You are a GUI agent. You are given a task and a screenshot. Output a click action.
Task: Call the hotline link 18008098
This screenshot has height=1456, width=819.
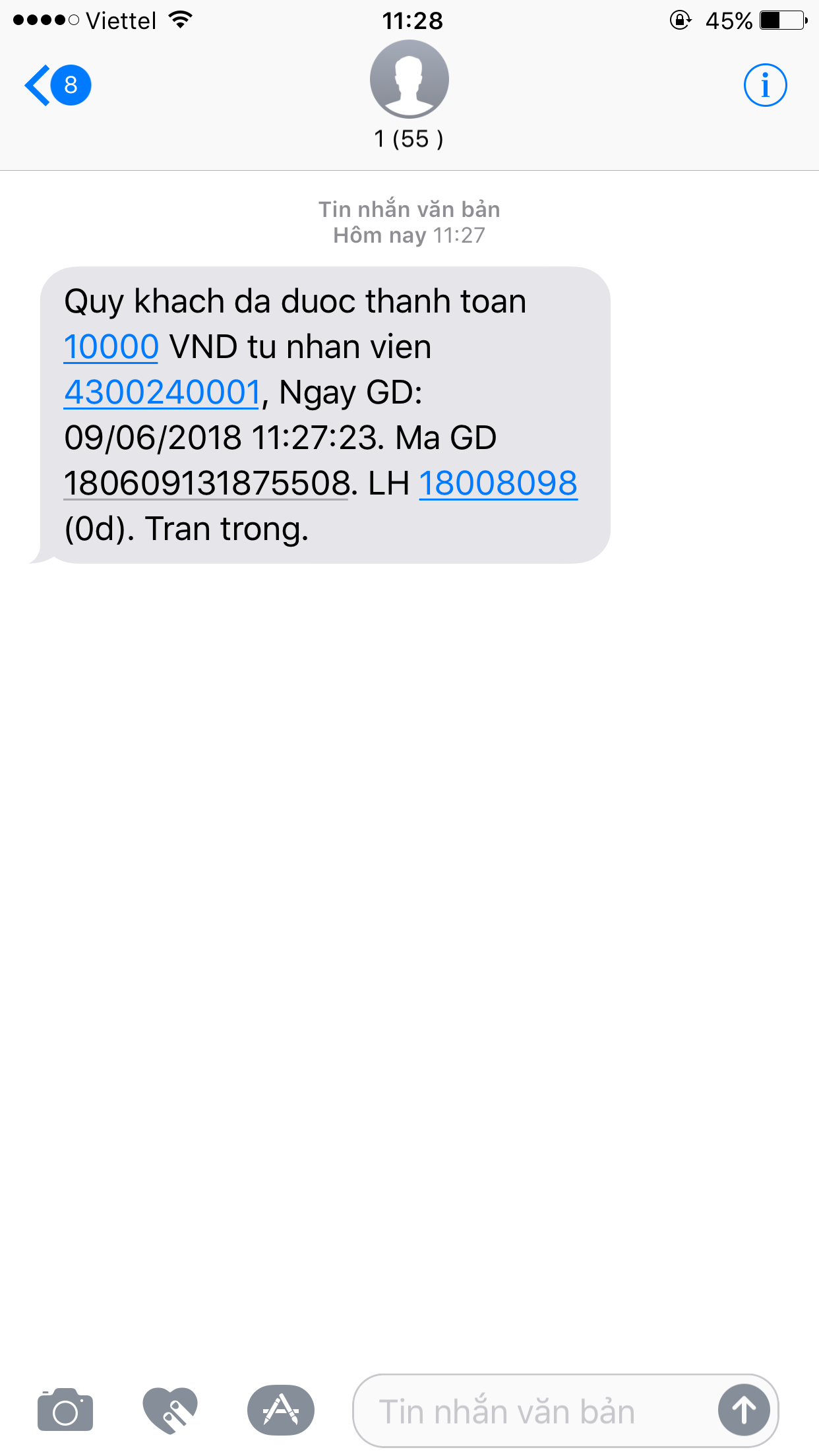(x=499, y=483)
